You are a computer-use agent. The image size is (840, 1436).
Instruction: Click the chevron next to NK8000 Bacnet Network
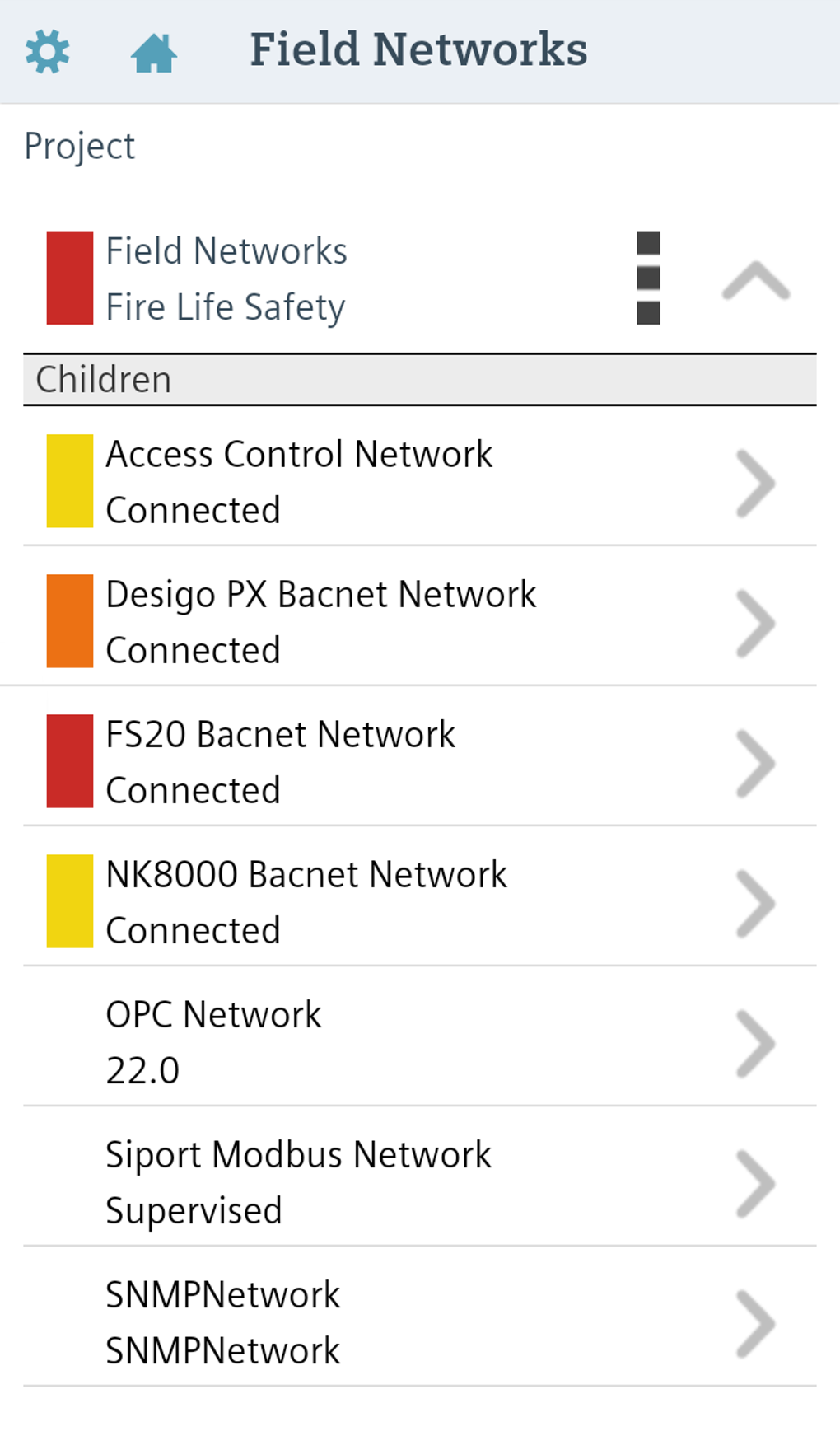point(757,902)
